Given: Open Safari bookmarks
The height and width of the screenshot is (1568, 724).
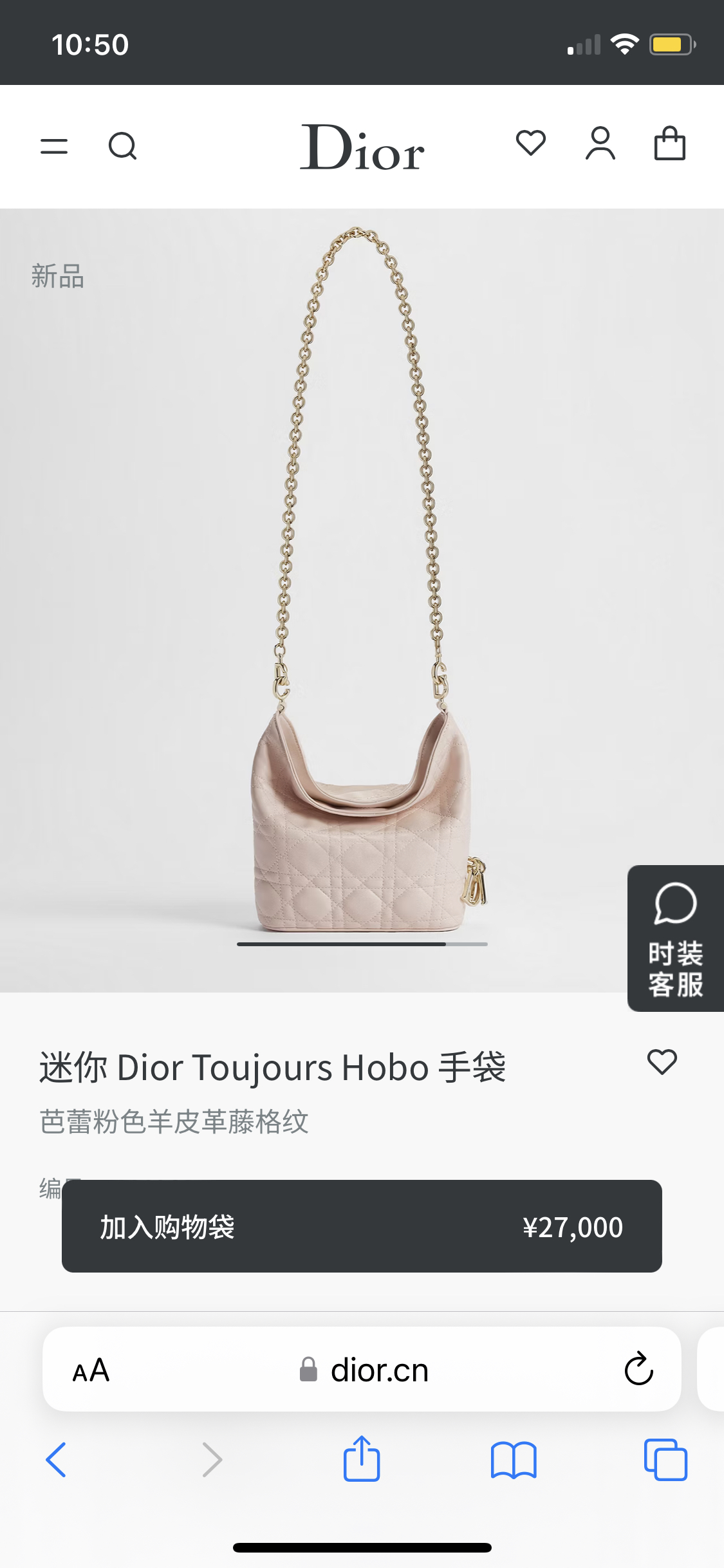Looking at the screenshot, I should click(514, 1460).
